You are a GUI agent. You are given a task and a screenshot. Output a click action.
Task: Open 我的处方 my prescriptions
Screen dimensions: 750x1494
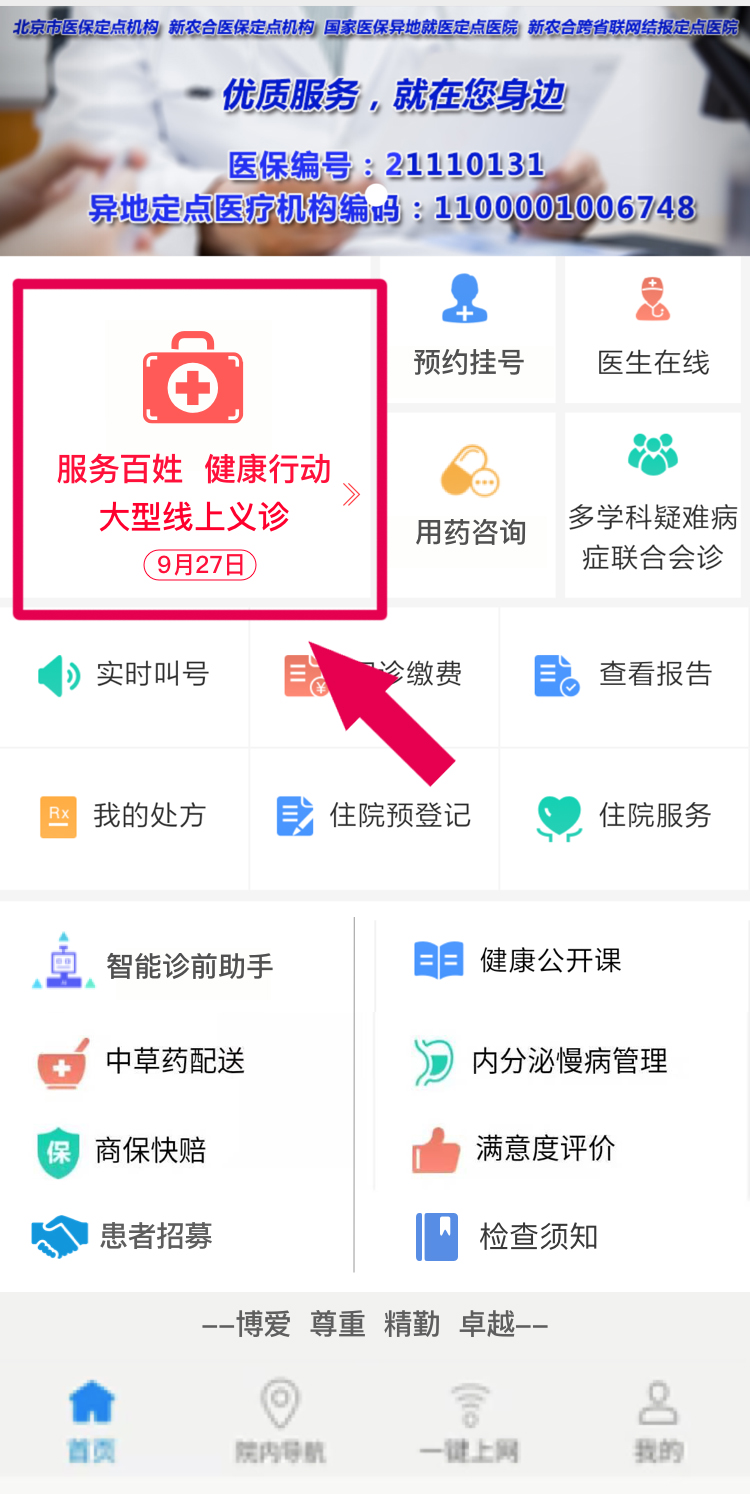[124, 816]
